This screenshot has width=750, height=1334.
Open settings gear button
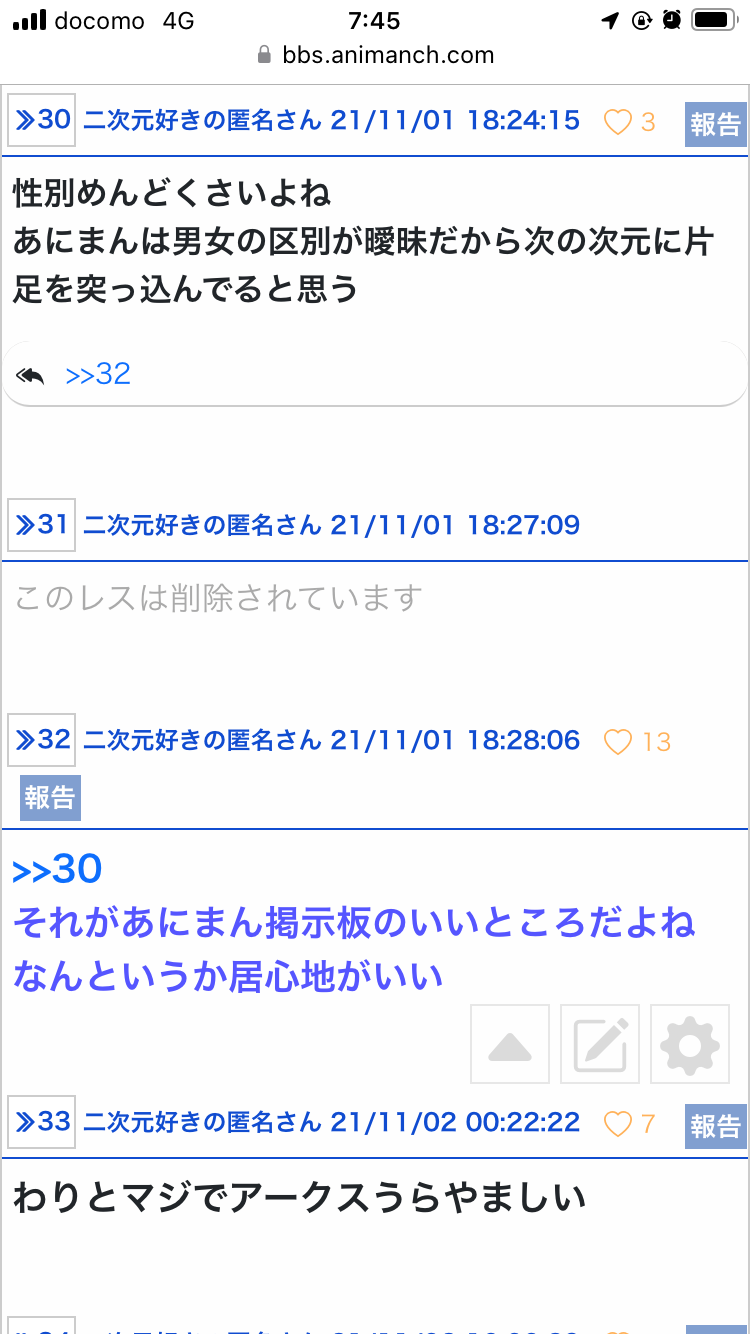pyautogui.click(x=690, y=1045)
